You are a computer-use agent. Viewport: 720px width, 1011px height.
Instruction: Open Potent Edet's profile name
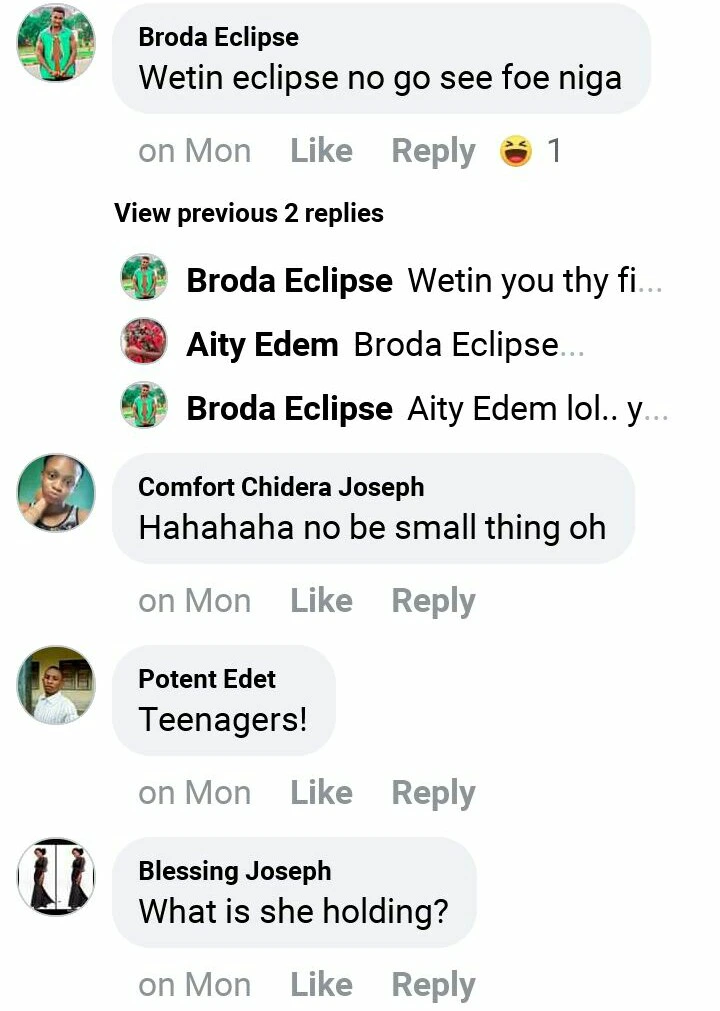point(207,679)
